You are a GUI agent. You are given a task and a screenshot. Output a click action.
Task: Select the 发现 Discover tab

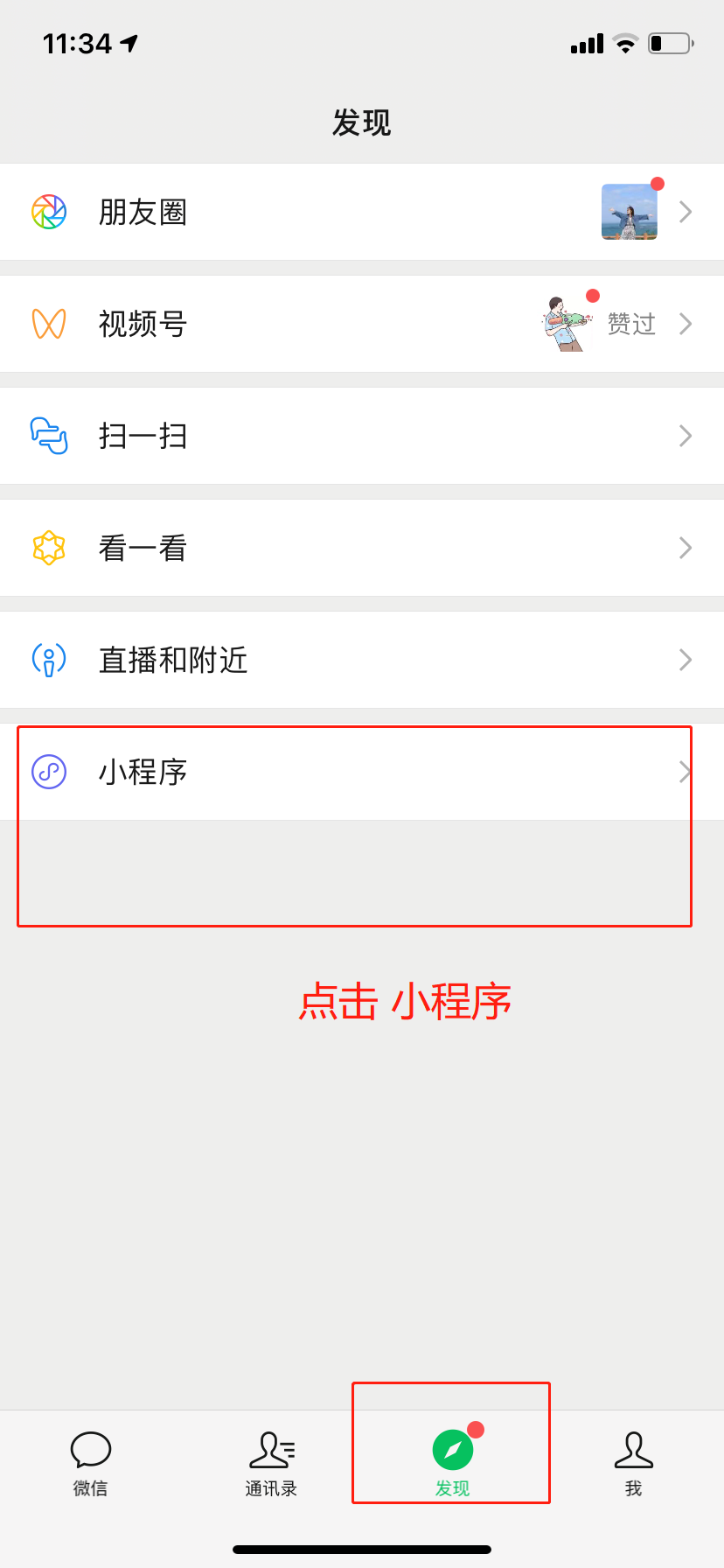tap(453, 1464)
